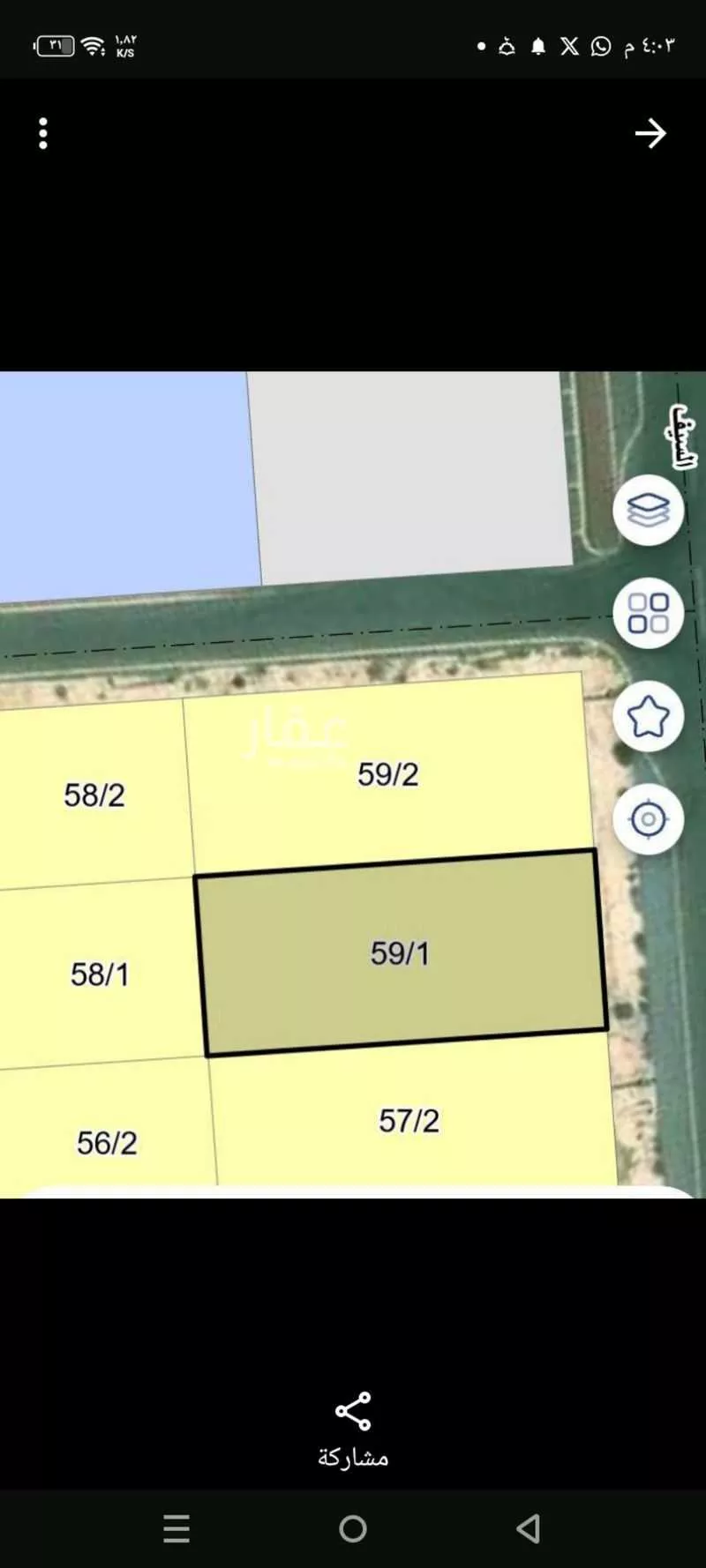Open the three-dot overflow menu

[43, 134]
